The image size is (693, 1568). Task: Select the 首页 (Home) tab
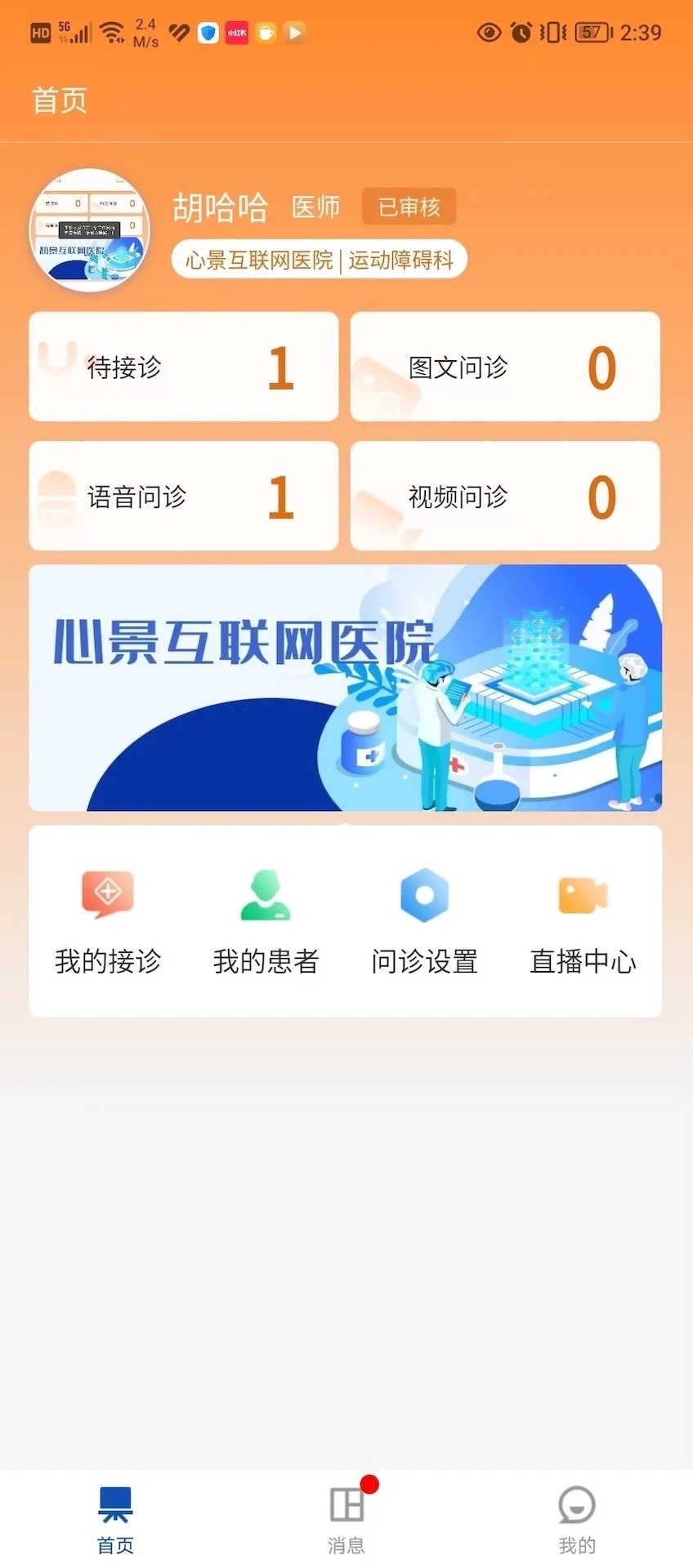(x=114, y=1519)
